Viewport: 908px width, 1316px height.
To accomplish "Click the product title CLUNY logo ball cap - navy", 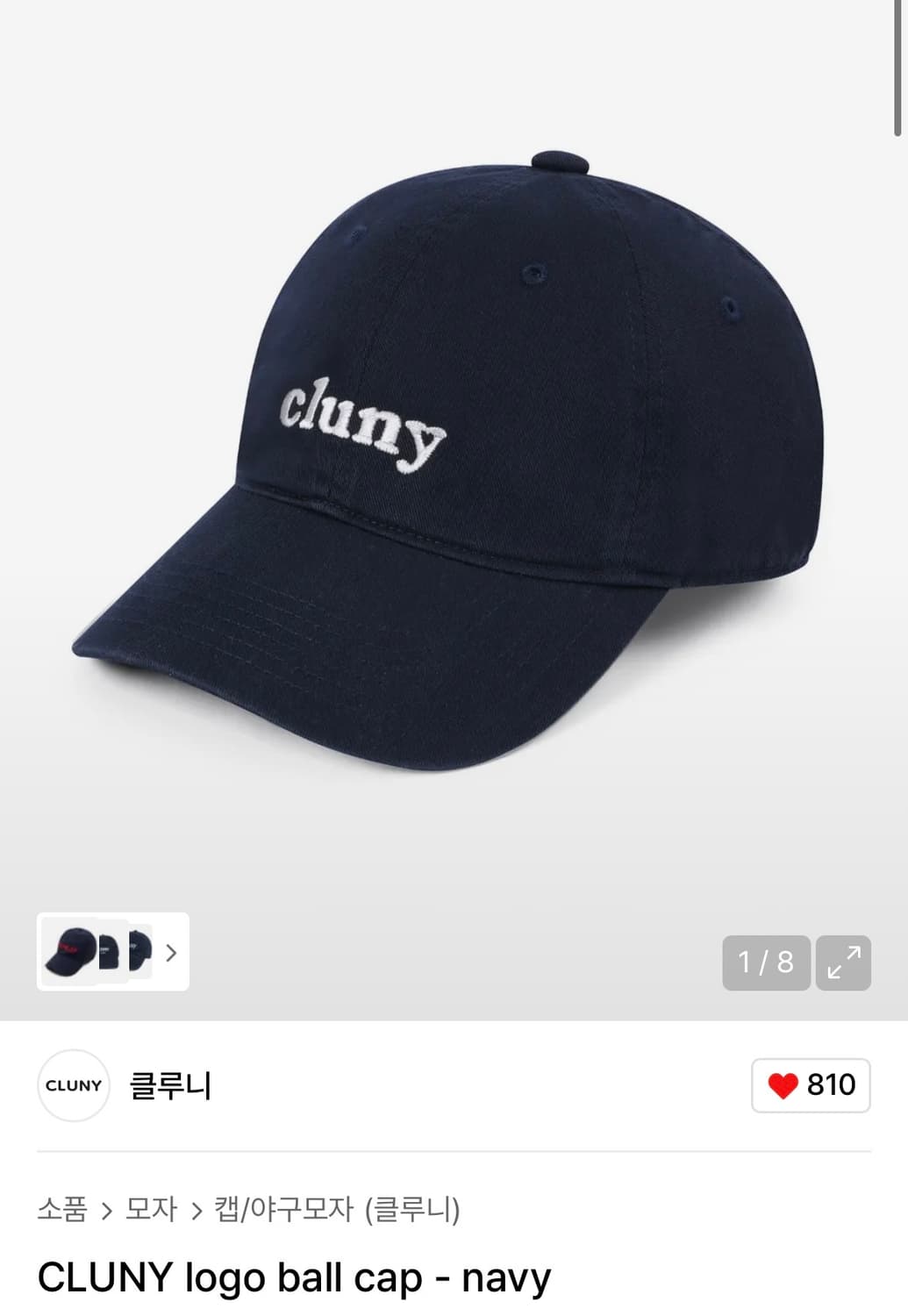I will 296,1278.
